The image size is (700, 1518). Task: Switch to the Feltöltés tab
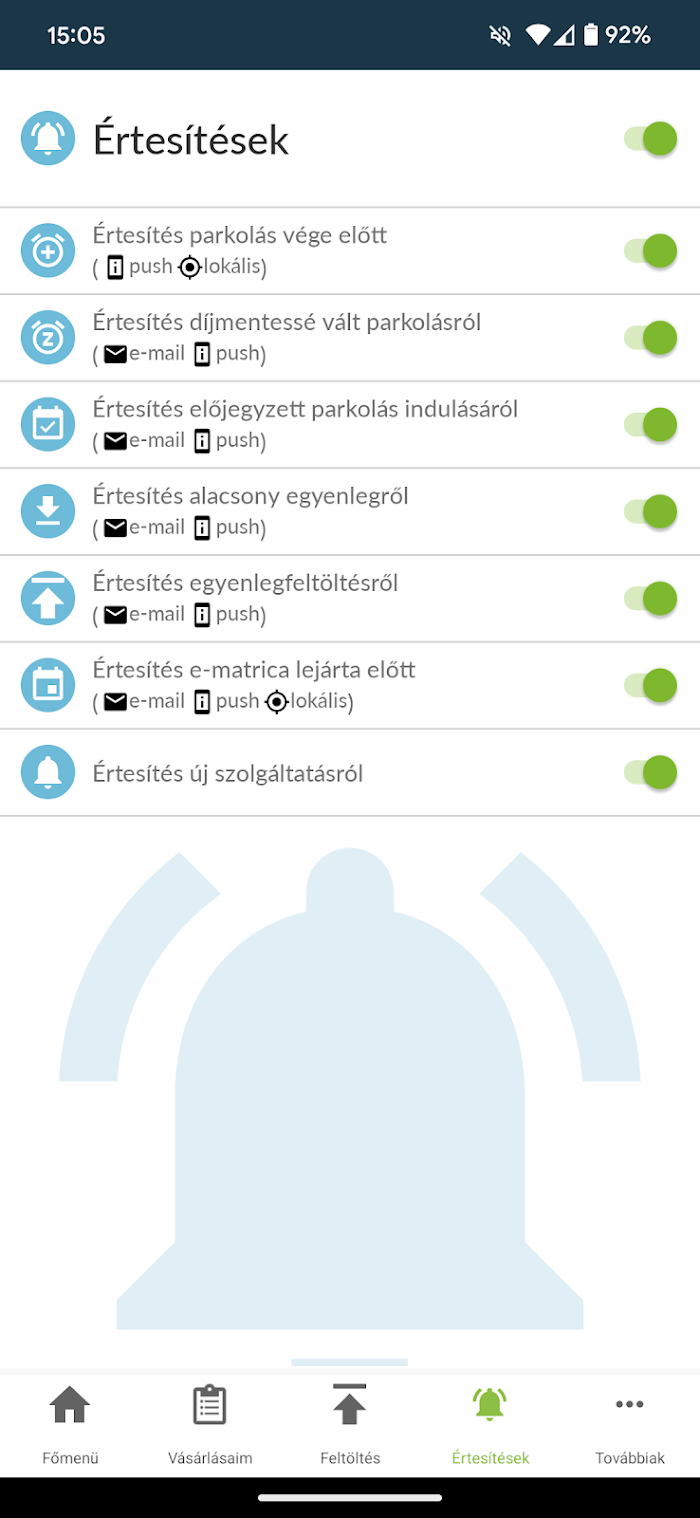click(x=350, y=1423)
